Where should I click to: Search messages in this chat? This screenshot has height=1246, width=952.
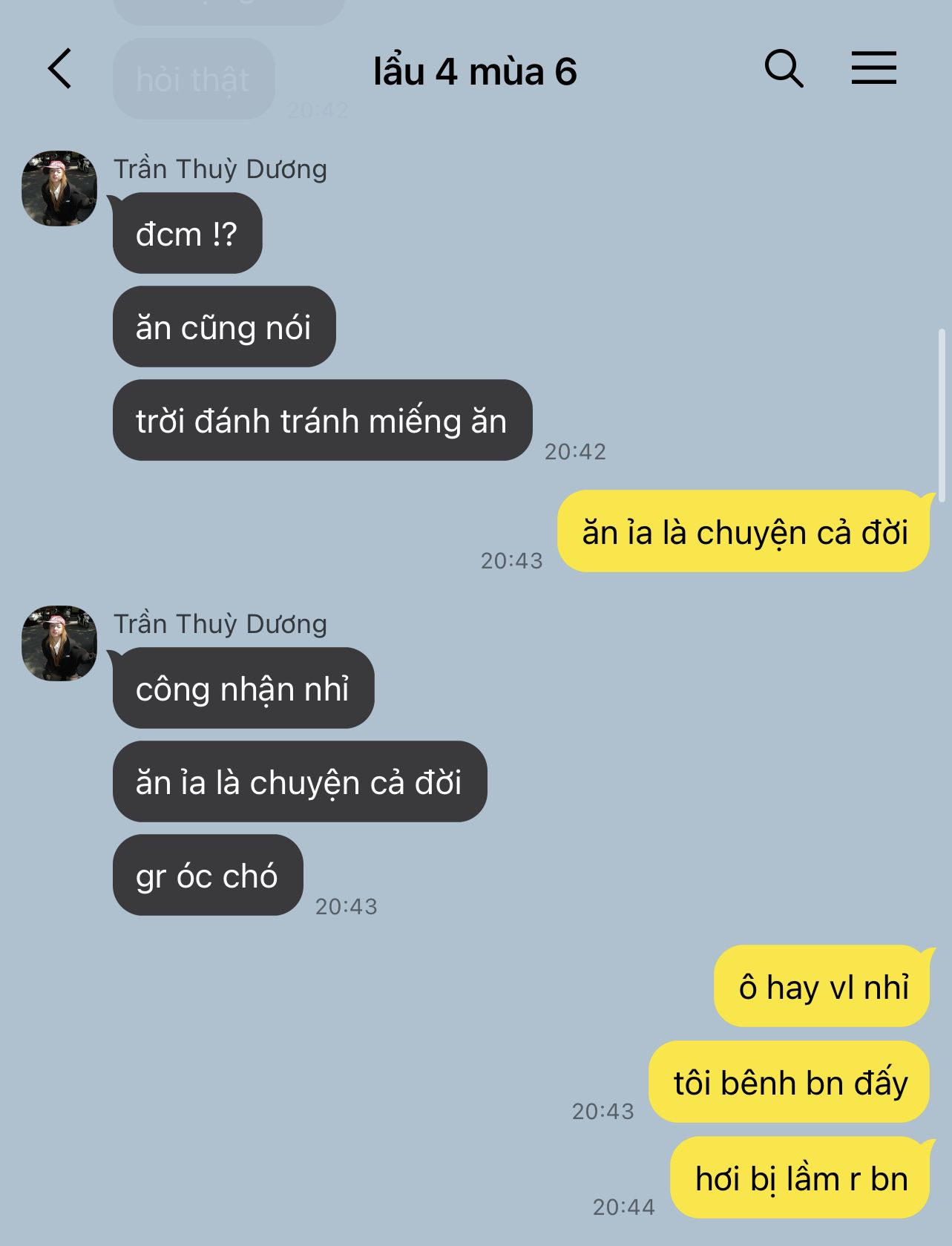784,69
